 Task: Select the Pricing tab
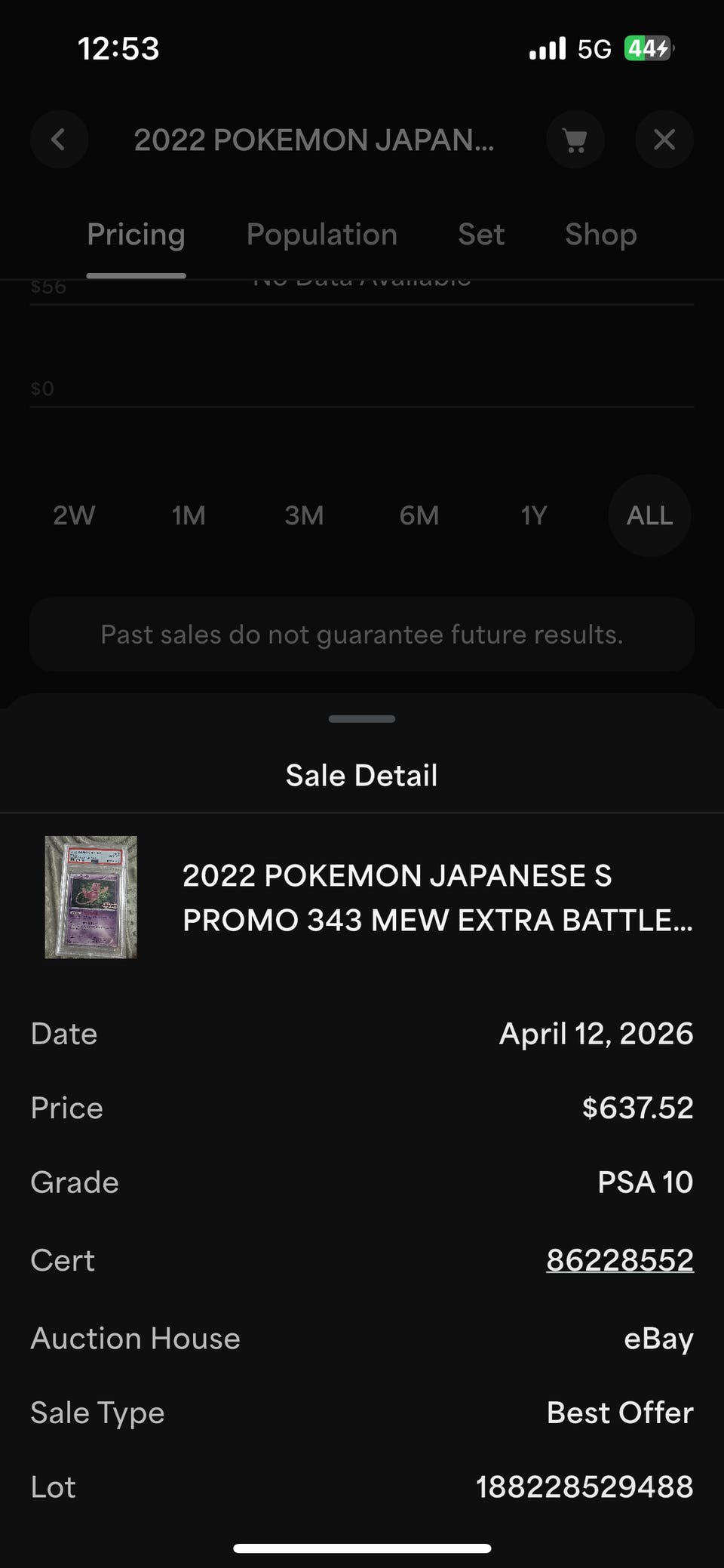[136, 235]
